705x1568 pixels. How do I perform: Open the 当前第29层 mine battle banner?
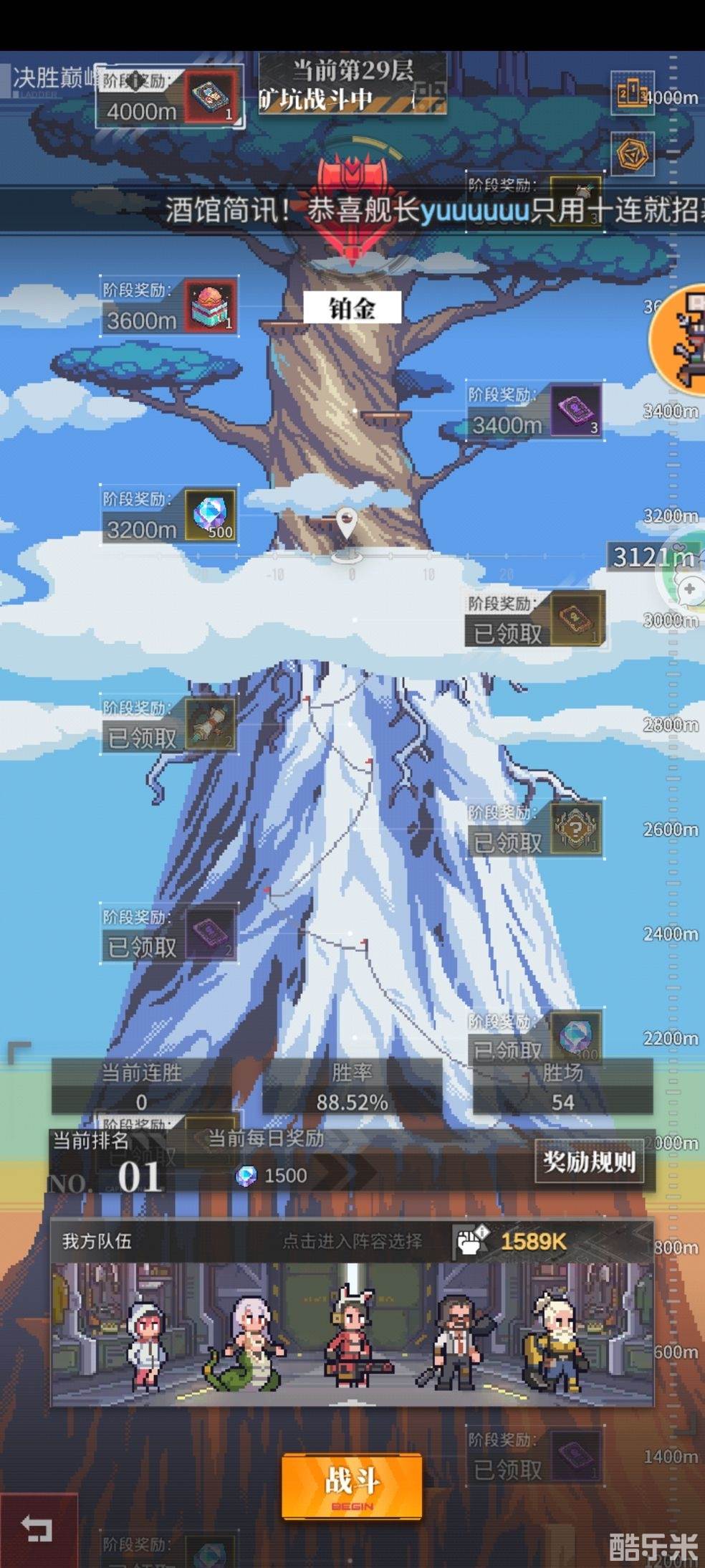[351, 85]
